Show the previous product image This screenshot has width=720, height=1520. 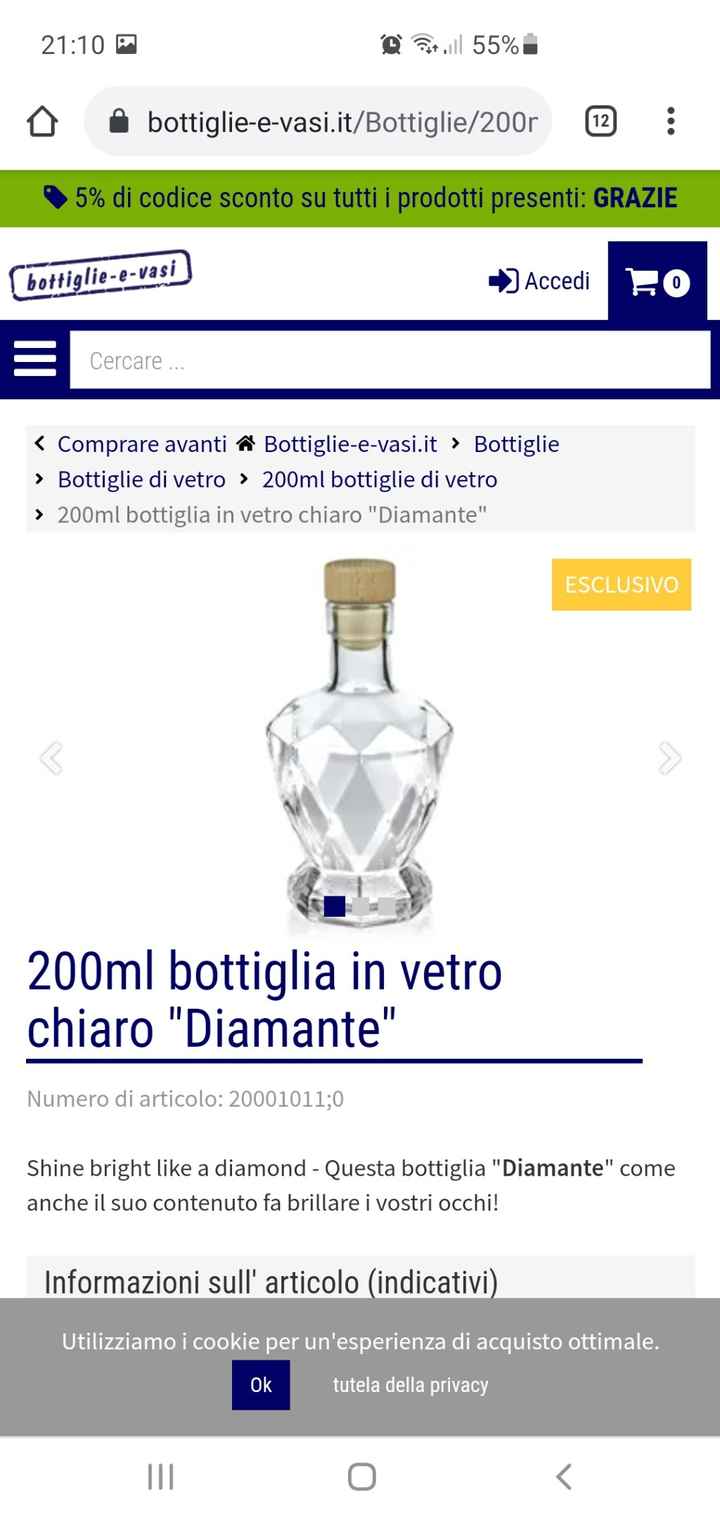click(52, 757)
